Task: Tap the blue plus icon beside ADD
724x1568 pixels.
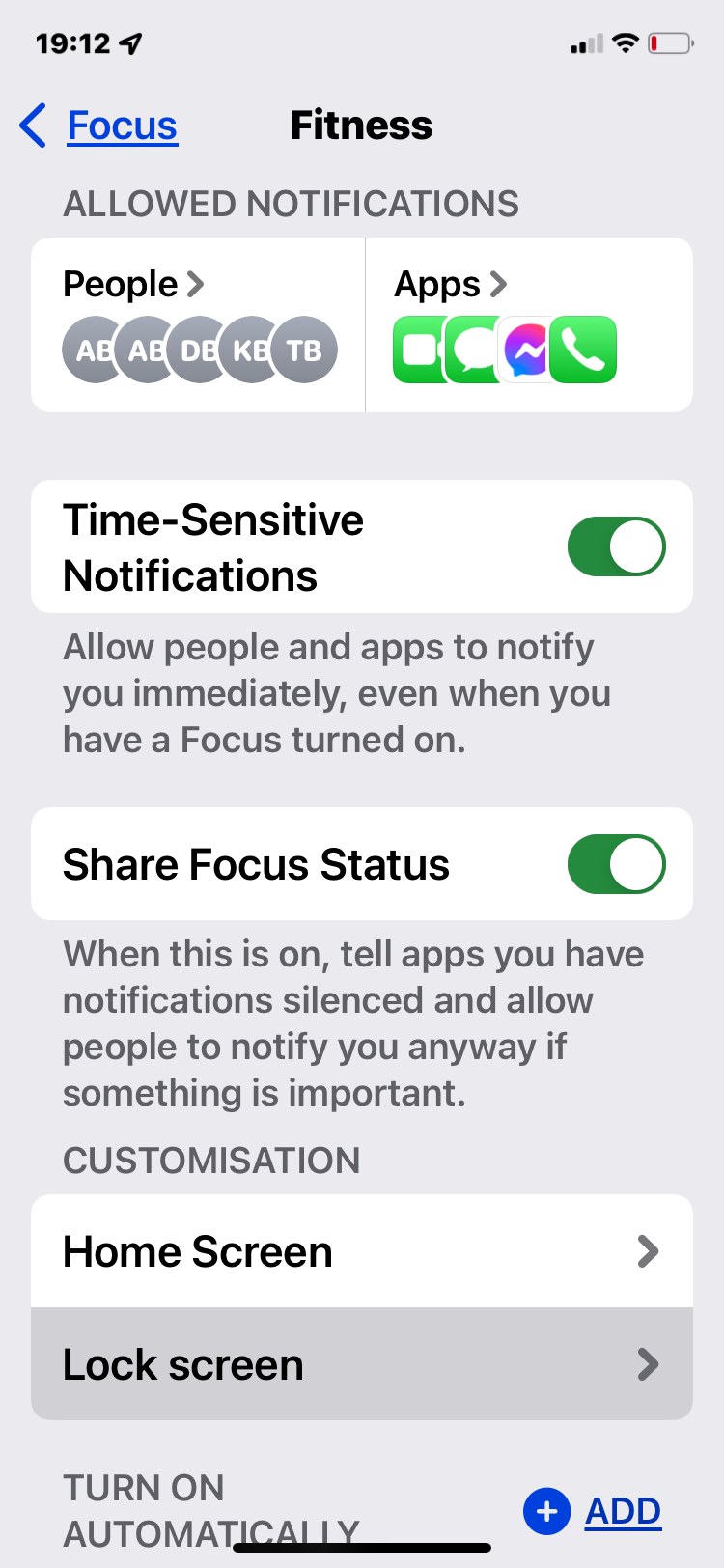Action: click(x=546, y=1512)
